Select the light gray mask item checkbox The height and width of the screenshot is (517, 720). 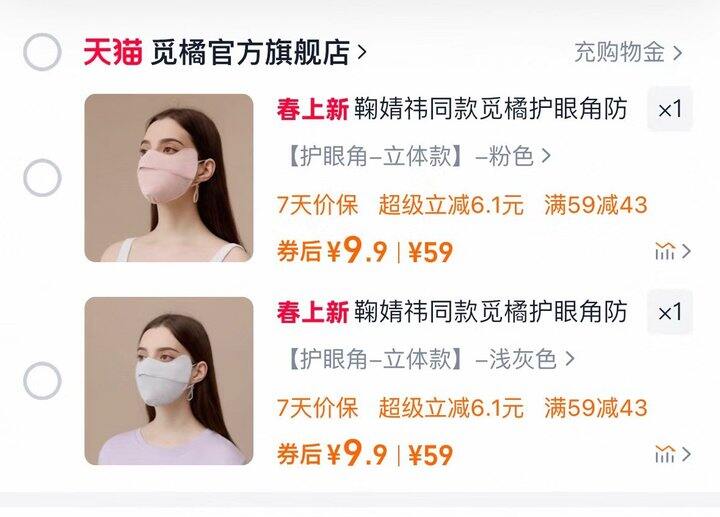[x=42, y=381]
